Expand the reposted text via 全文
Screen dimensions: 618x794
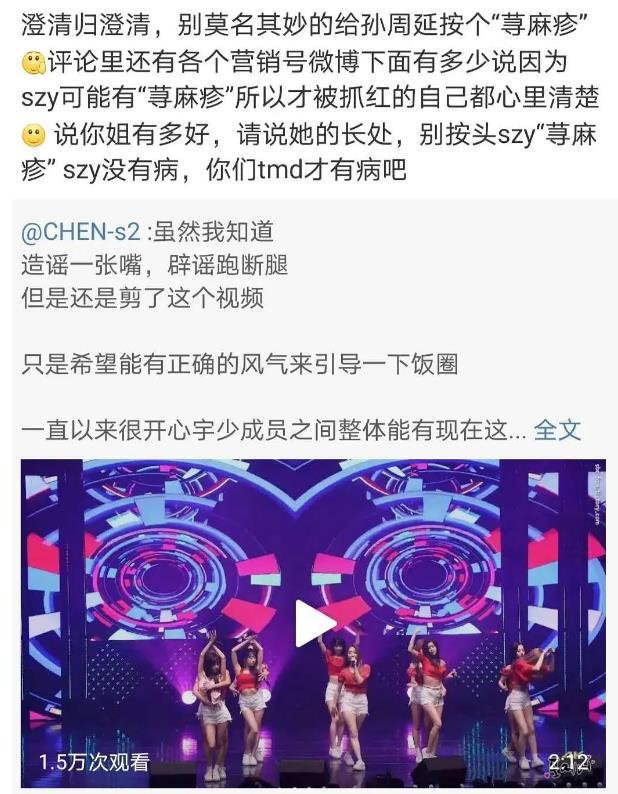pos(557,430)
